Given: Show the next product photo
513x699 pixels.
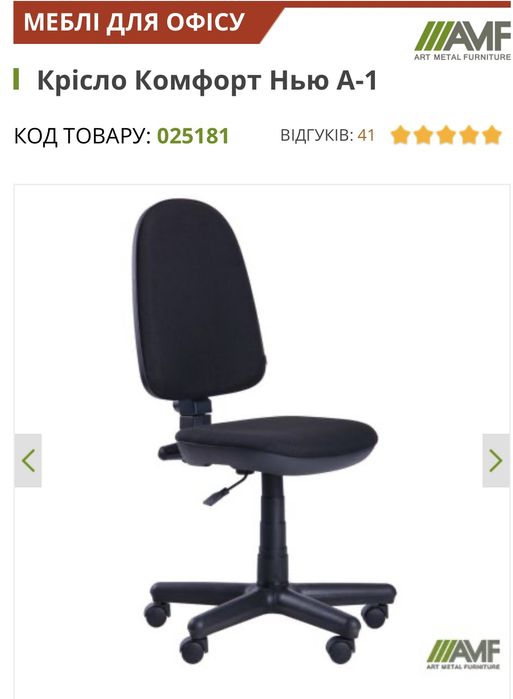Looking at the screenshot, I should coord(496,460).
